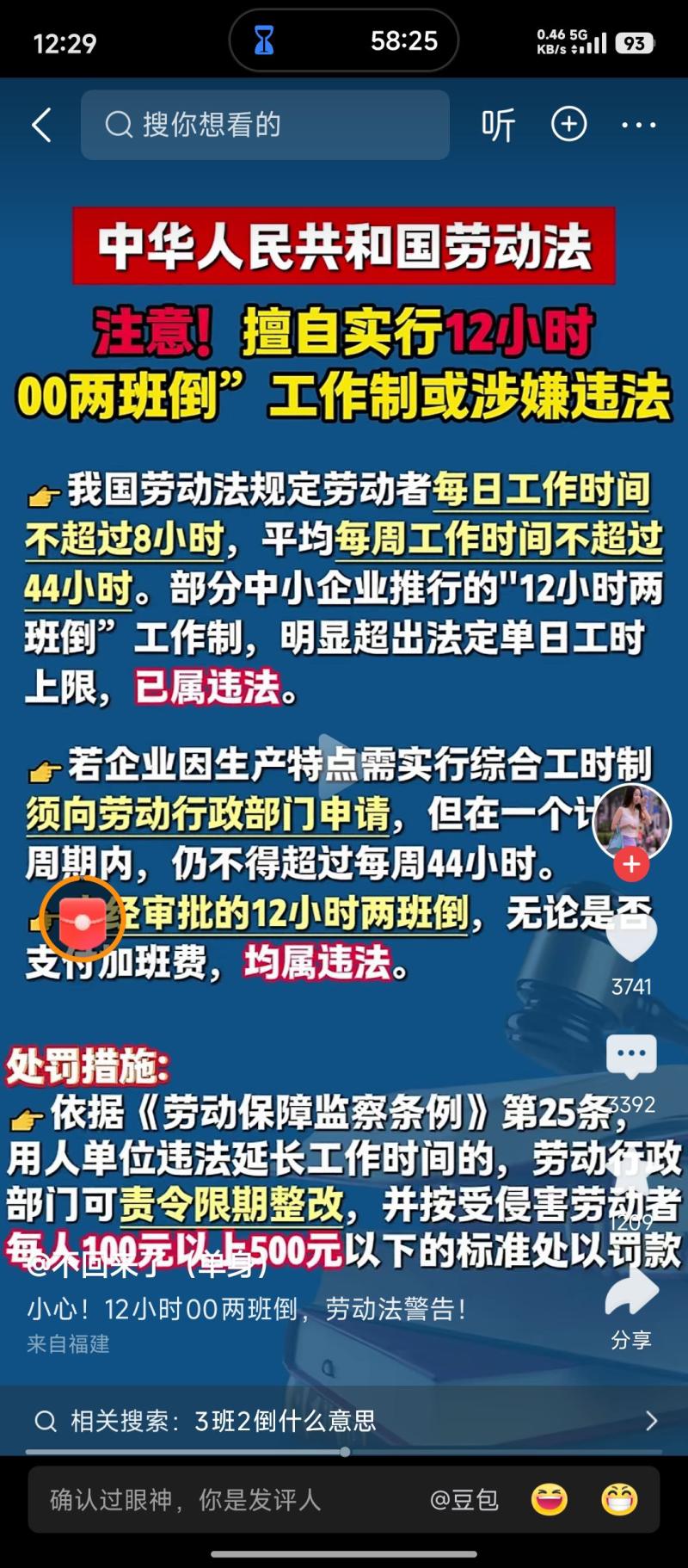Screen dimensions: 688x1568
Task: Open the author's profile avatar
Action: tap(632, 820)
